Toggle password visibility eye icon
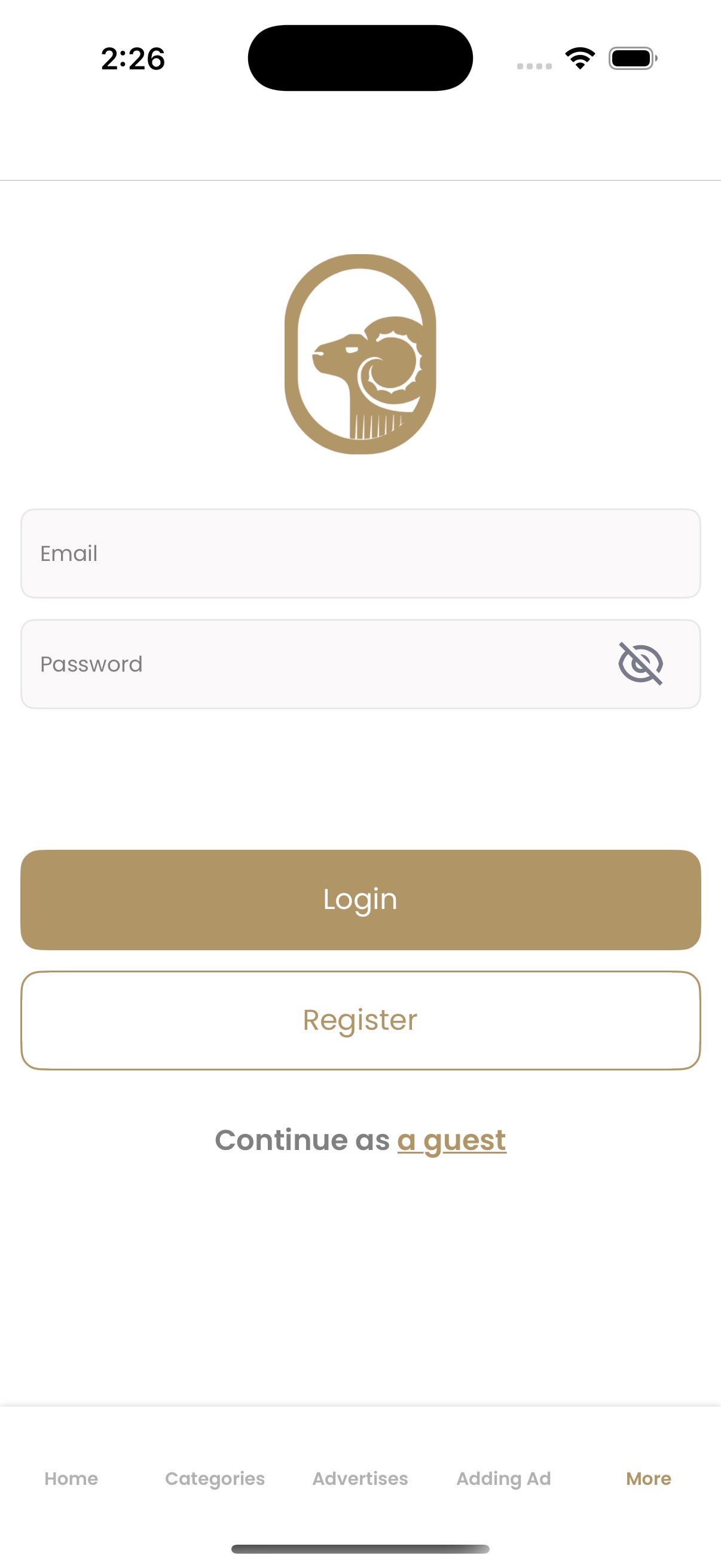This screenshot has width=721, height=1568. pos(640,663)
